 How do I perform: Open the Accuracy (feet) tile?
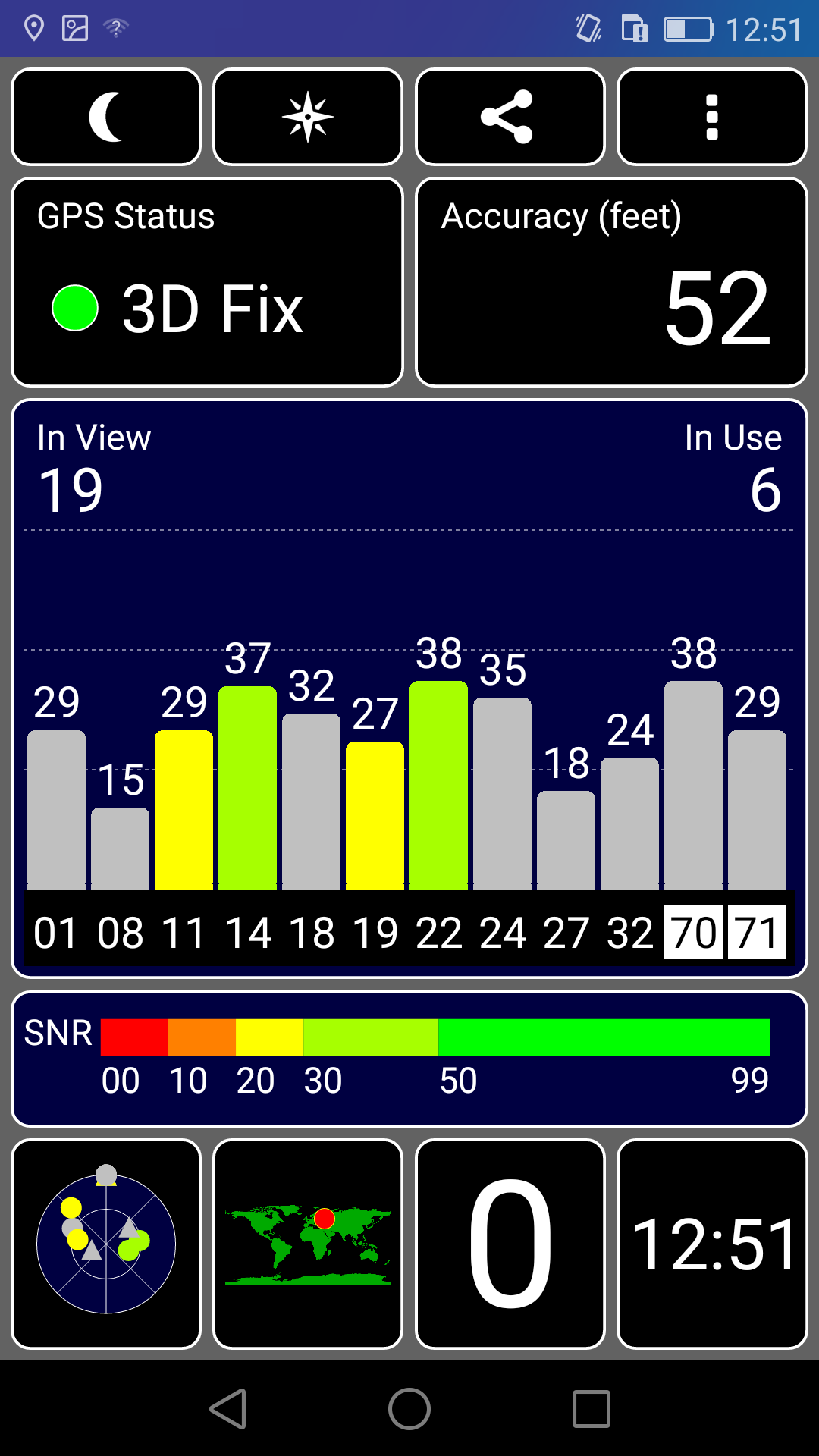click(x=612, y=282)
